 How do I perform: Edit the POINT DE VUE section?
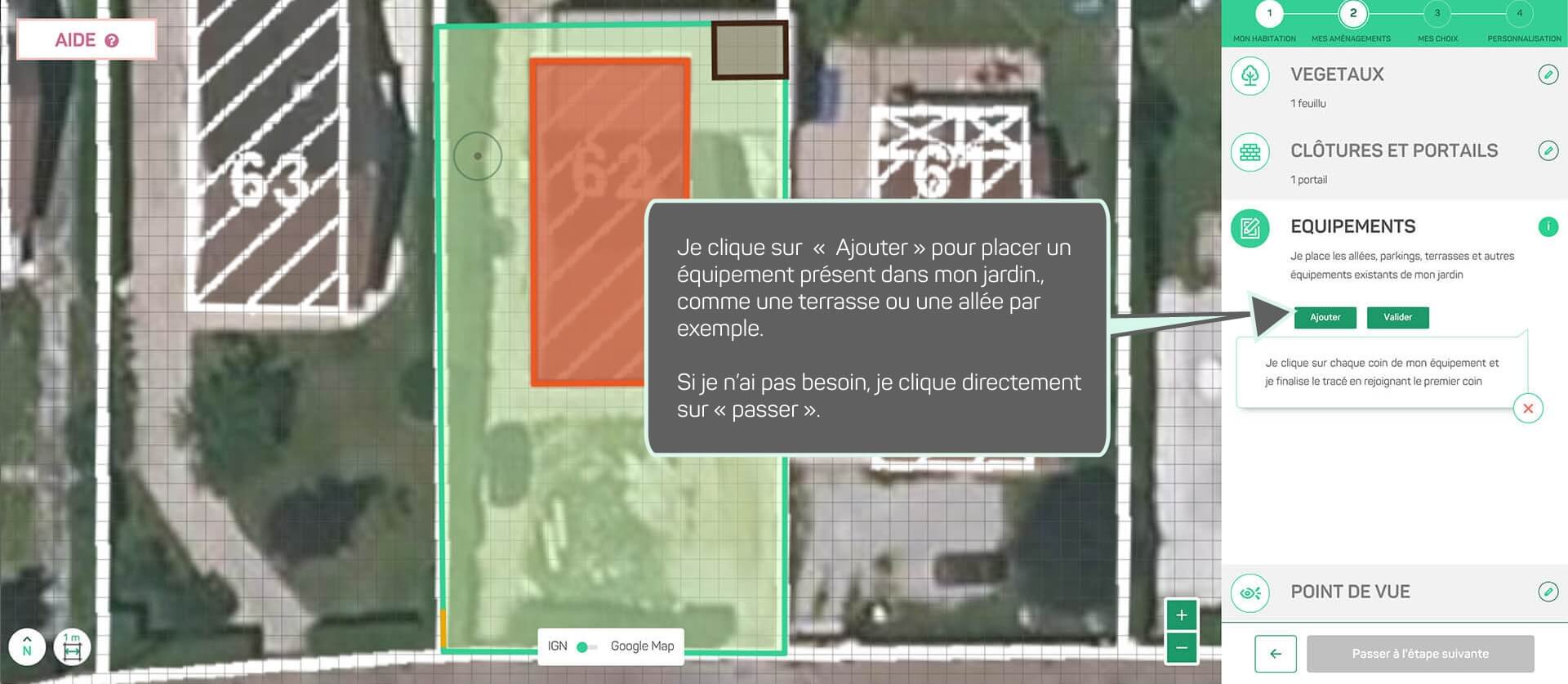[x=1548, y=592]
